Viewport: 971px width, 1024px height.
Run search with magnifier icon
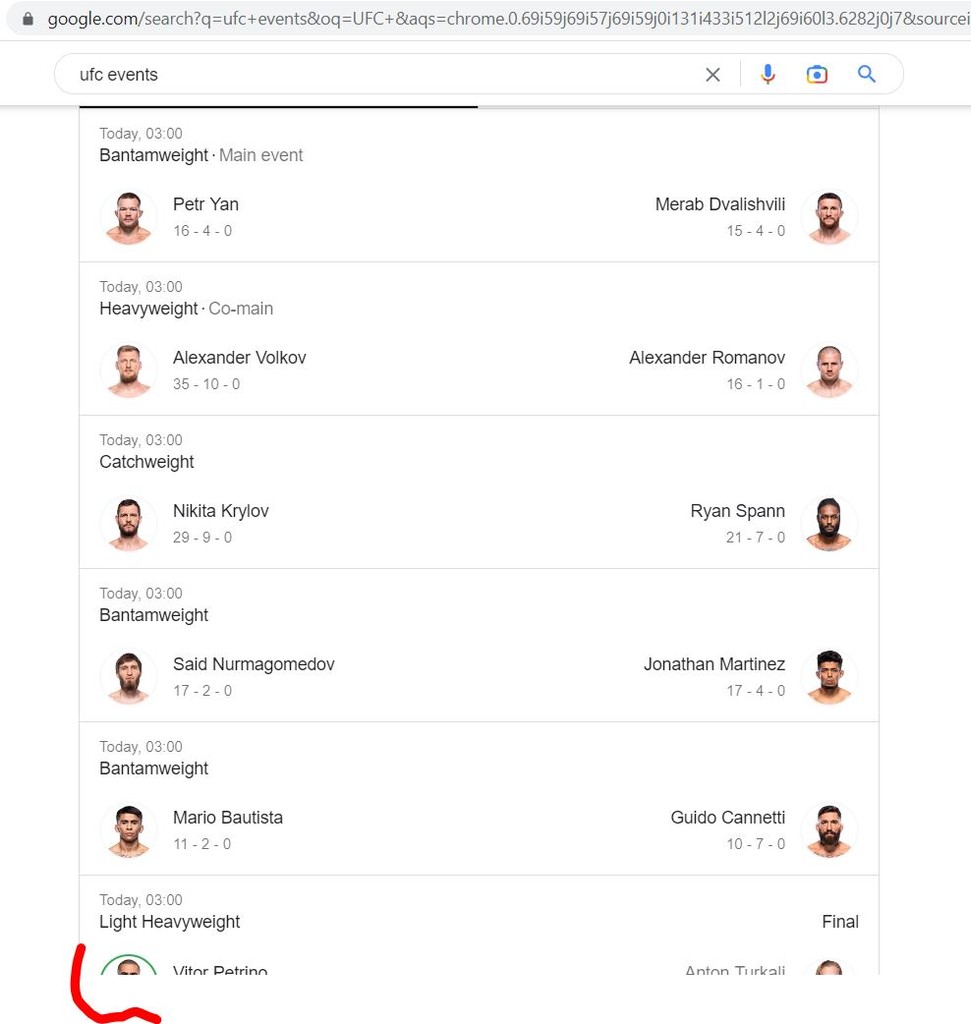click(x=867, y=75)
